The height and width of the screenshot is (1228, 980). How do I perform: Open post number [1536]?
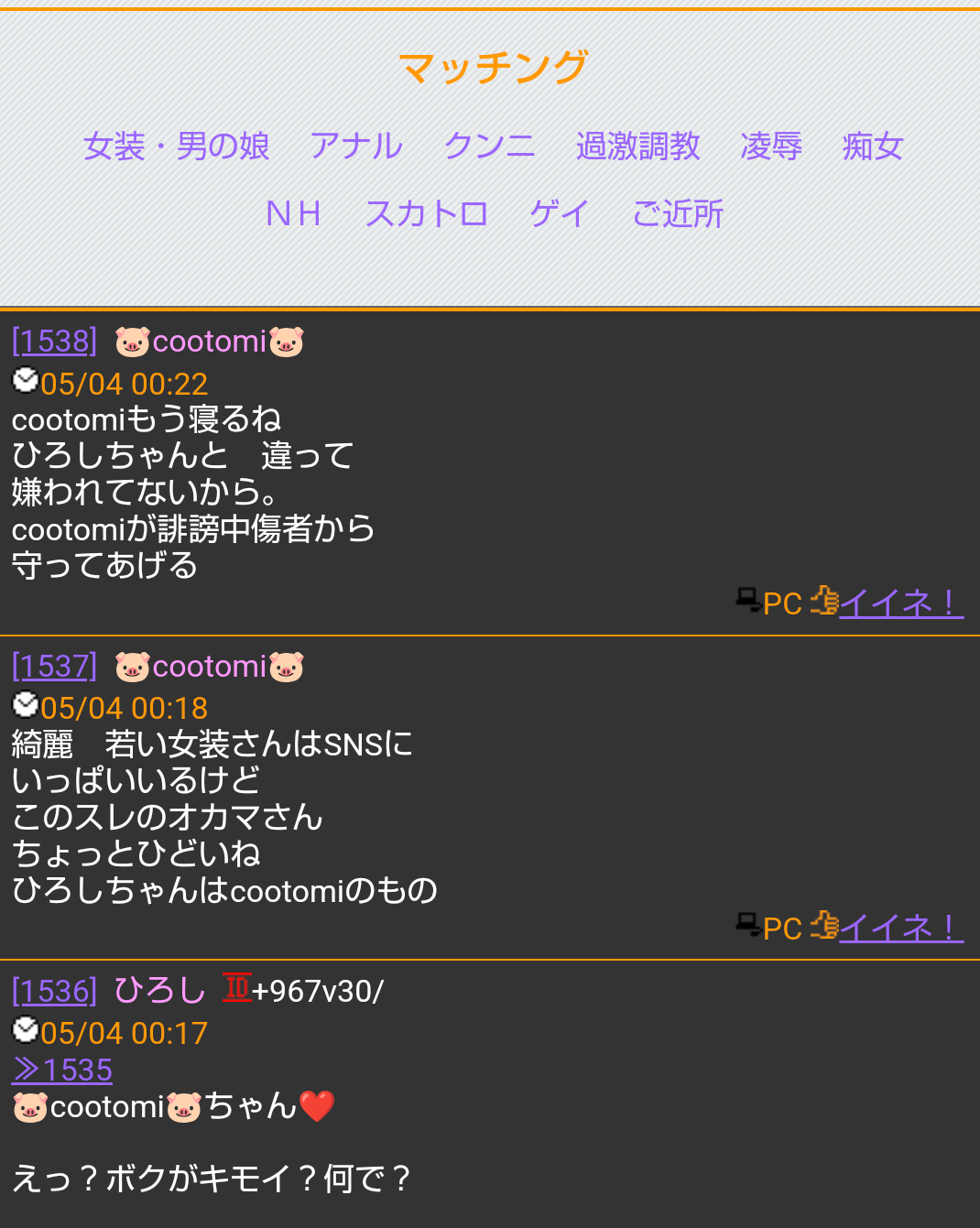click(54, 992)
